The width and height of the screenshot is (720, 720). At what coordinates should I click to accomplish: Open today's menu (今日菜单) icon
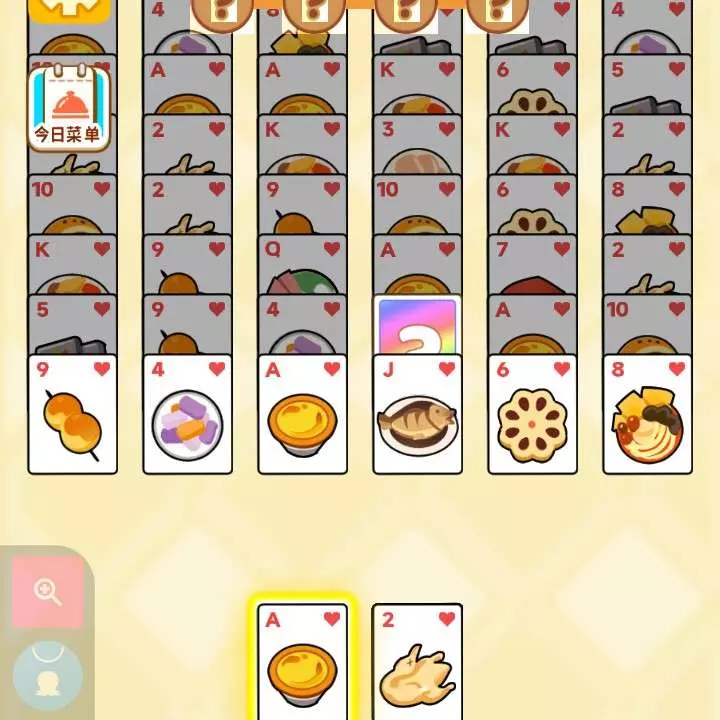point(67,108)
